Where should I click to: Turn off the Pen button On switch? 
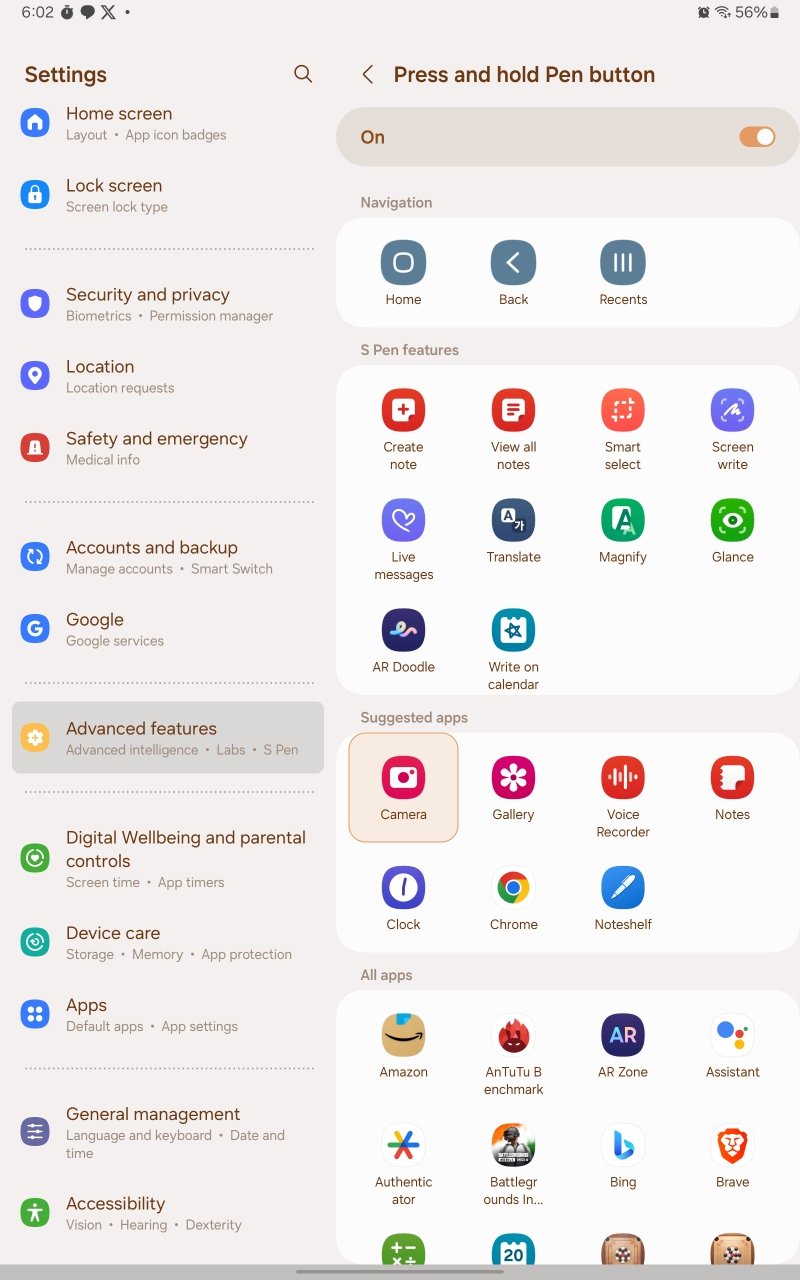(757, 137)
